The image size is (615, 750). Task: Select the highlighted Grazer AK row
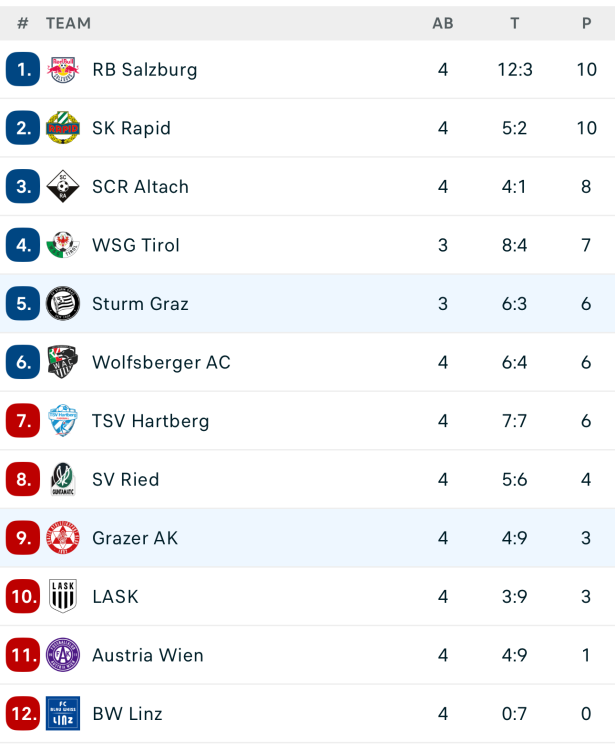point(135,538)
